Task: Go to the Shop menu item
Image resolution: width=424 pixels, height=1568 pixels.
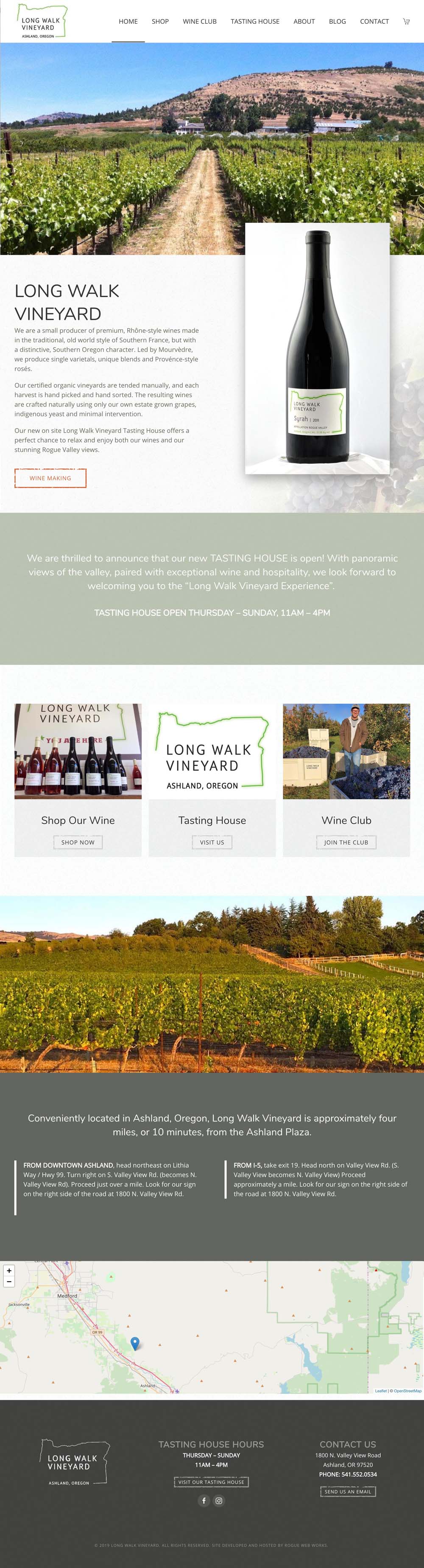Action: tap(160, 21)
